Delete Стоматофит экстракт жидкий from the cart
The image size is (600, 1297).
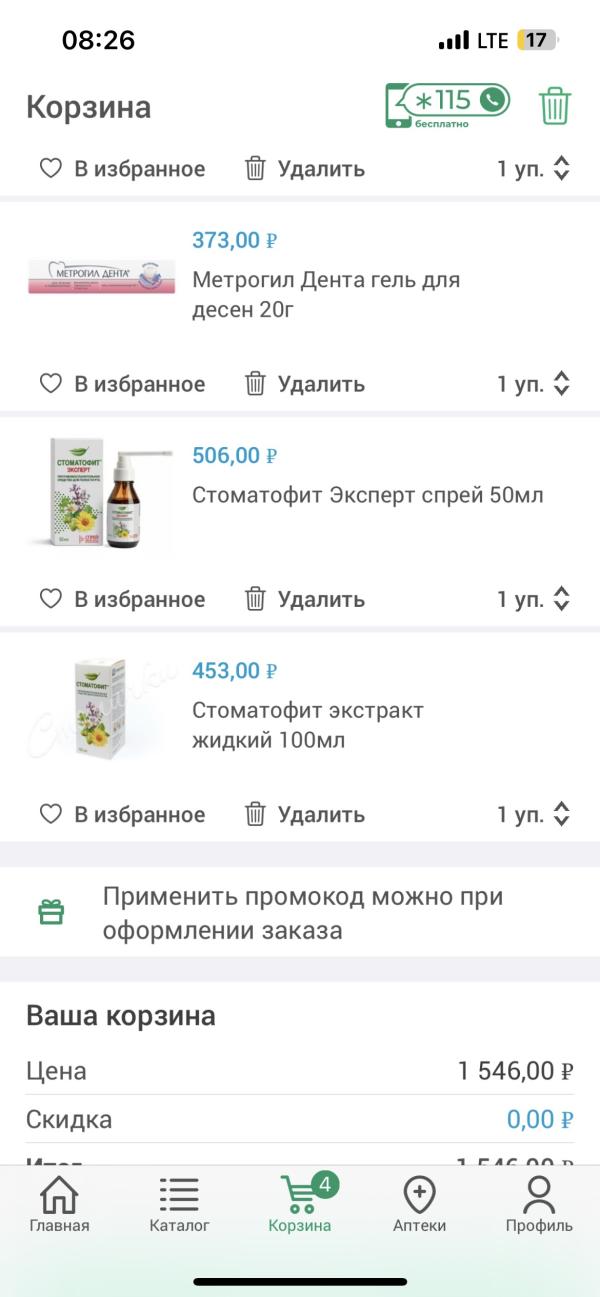pos(305,814)
